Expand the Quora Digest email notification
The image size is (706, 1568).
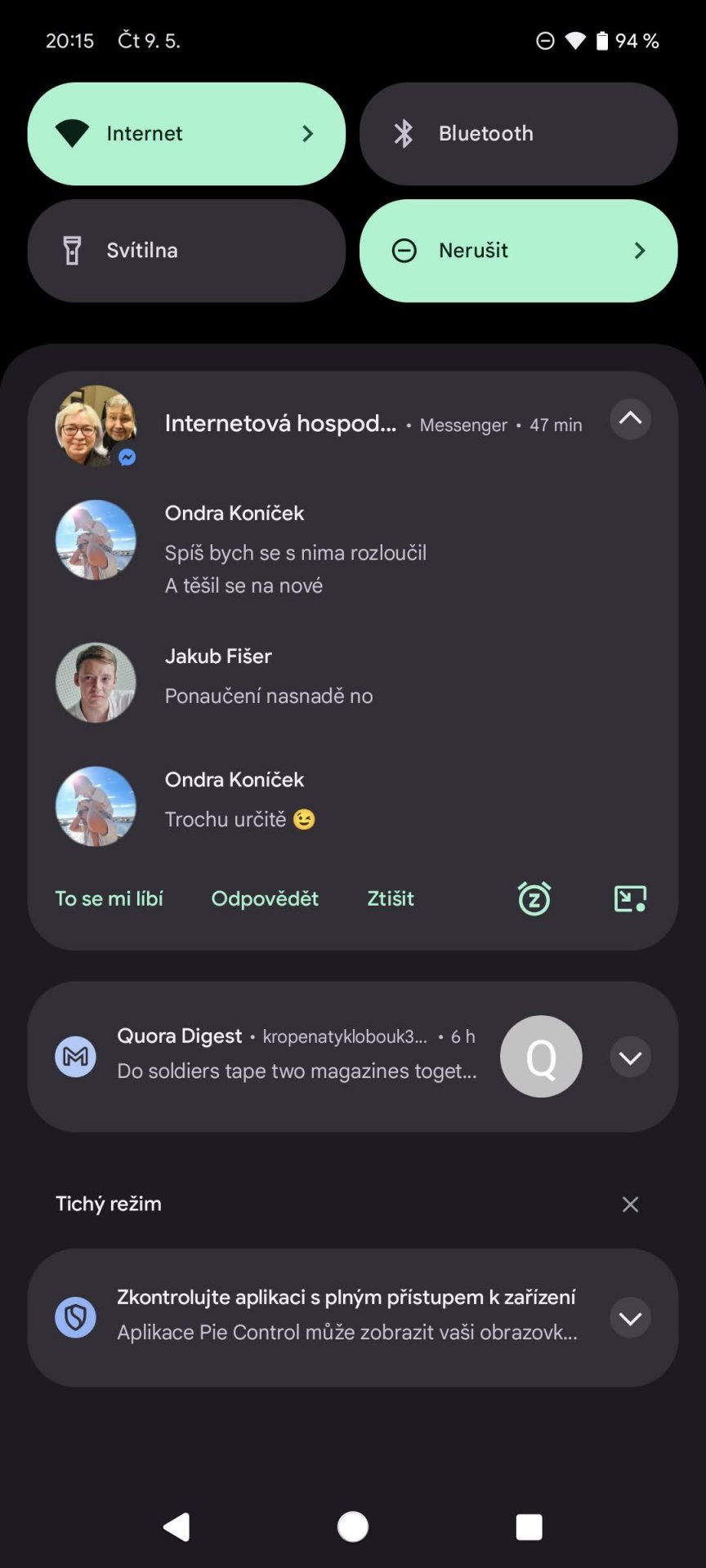(x=630, y=1058)
